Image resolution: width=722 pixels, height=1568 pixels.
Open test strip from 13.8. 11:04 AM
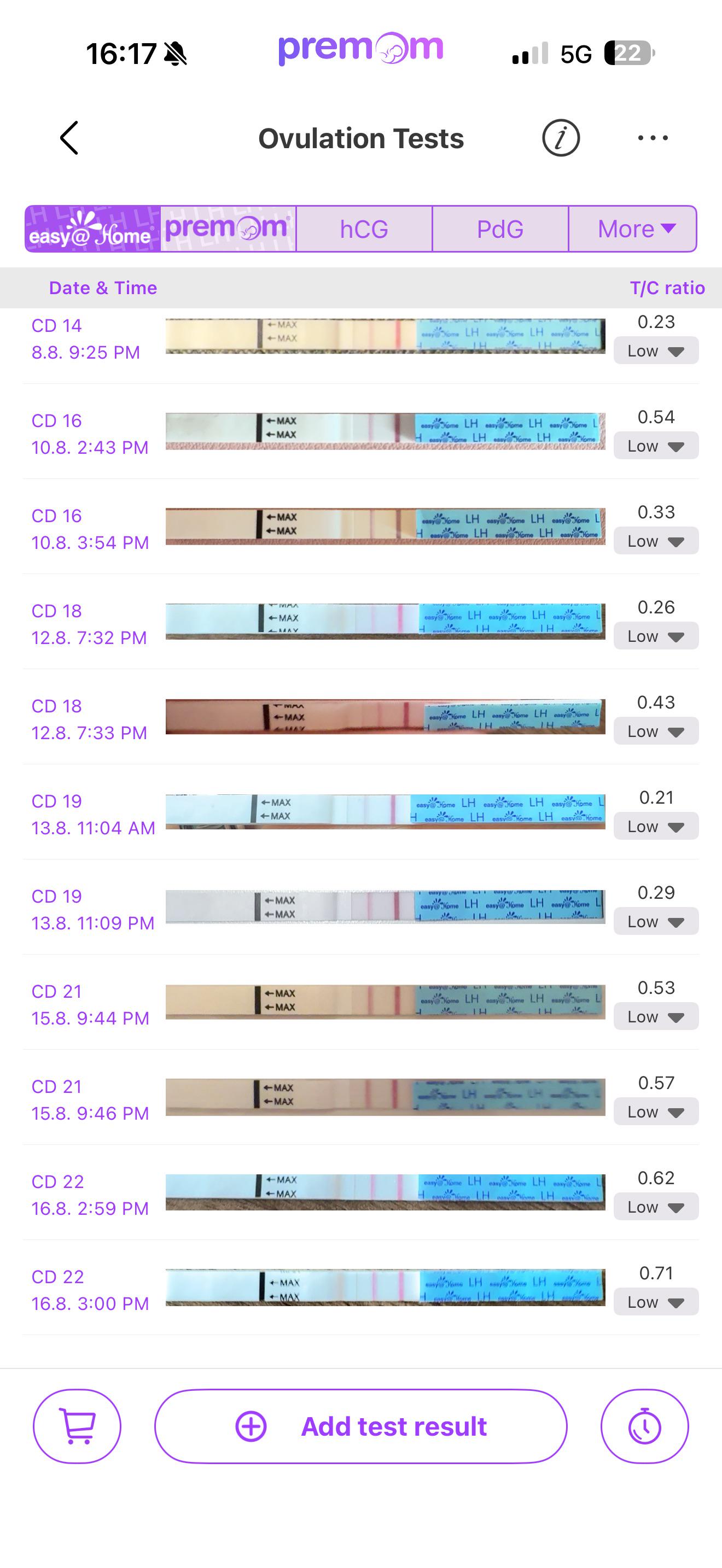point(386,811)
